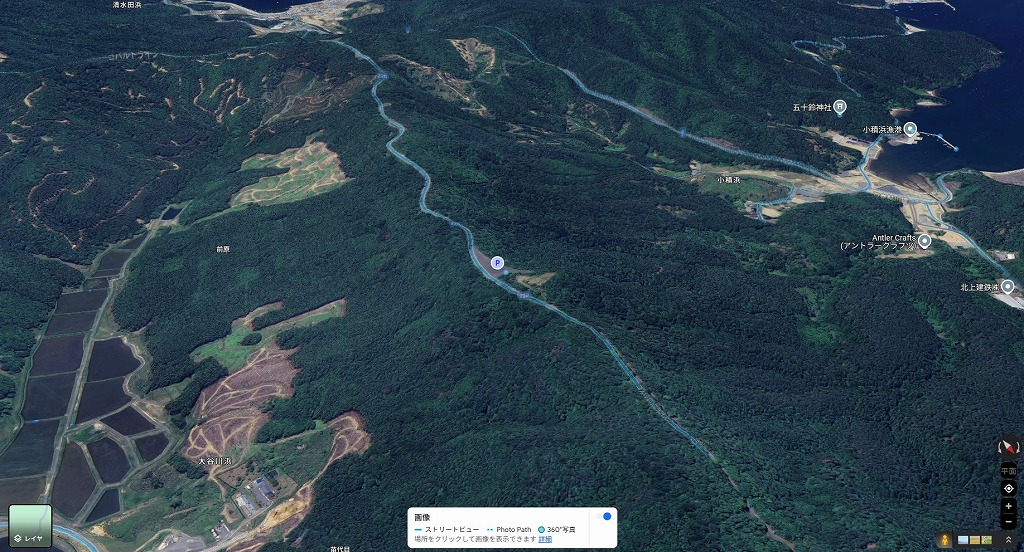Image resolution: width=1024 pixels, height=552 pixels.
Task: Turn off the 画像 imagery toggle
Action: pos(606,516)
